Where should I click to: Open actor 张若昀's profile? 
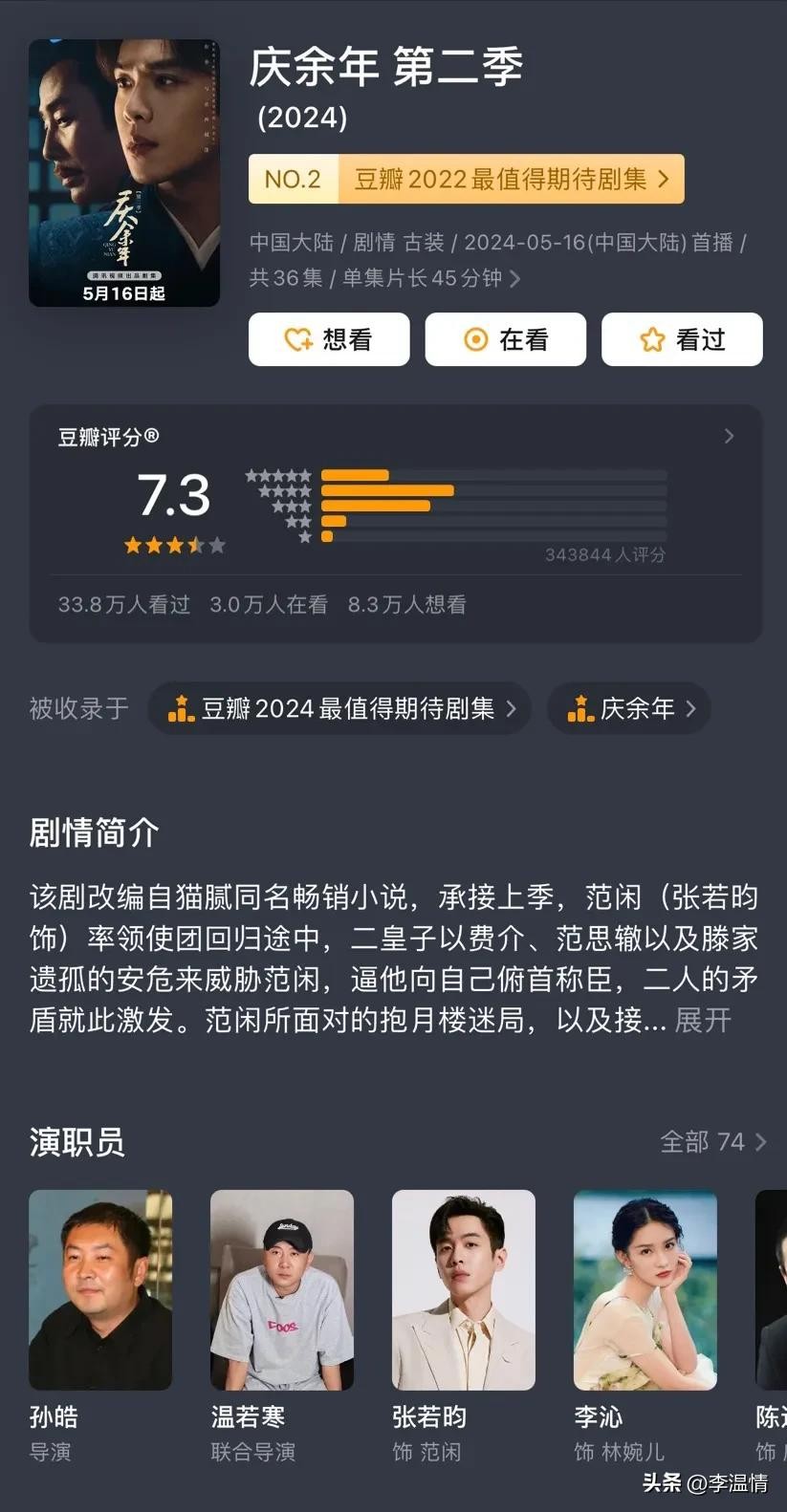pyautogui.click(x=464, y=1290)
